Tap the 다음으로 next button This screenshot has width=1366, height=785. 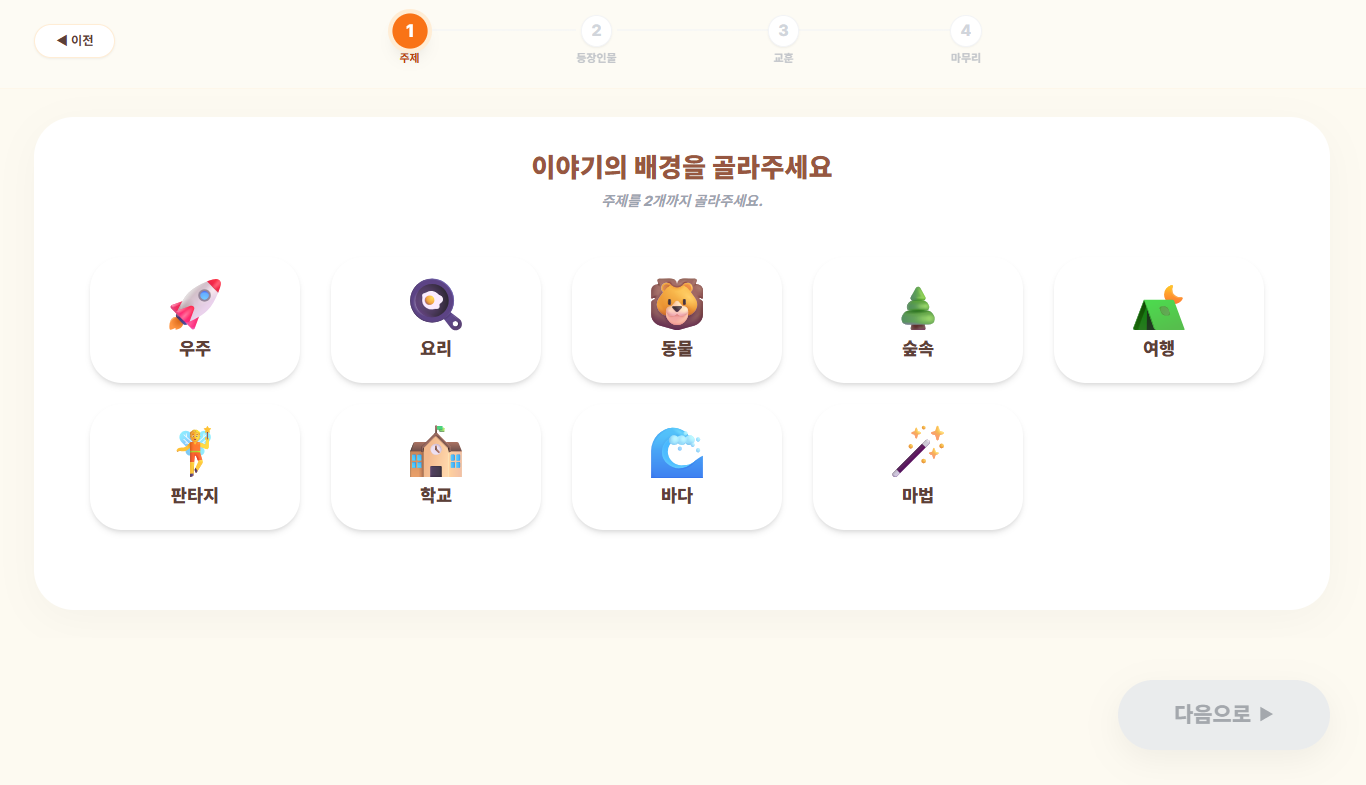point(1224,714)
